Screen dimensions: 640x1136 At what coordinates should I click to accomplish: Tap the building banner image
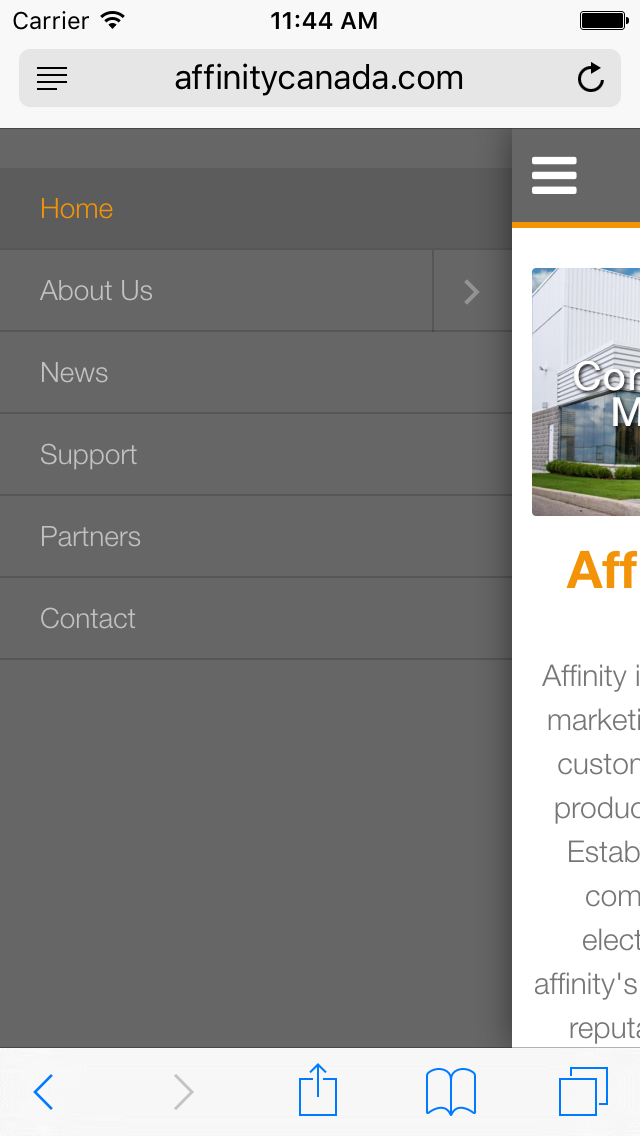586,392
